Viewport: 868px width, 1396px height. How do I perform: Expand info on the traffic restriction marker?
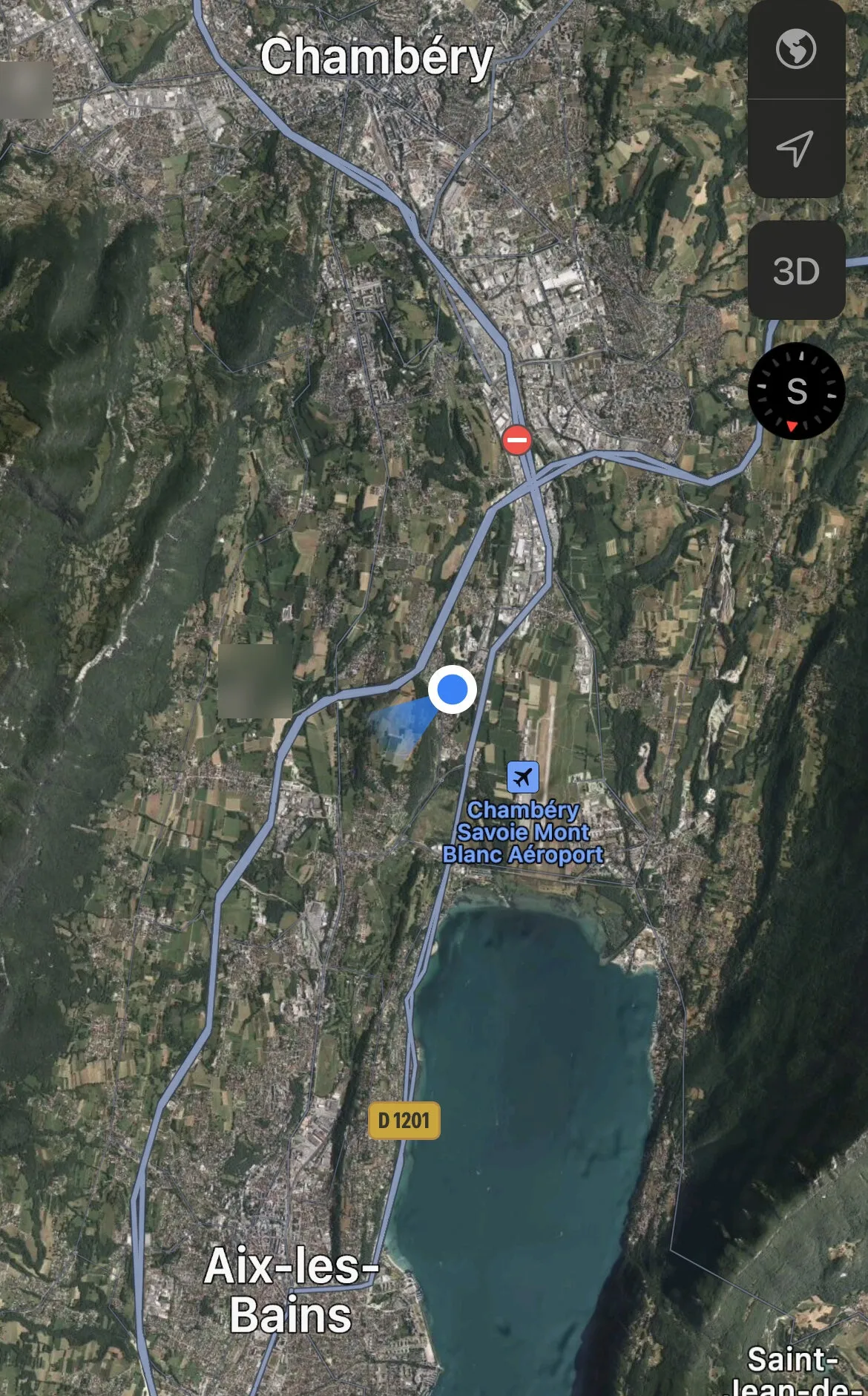[518, 441]
